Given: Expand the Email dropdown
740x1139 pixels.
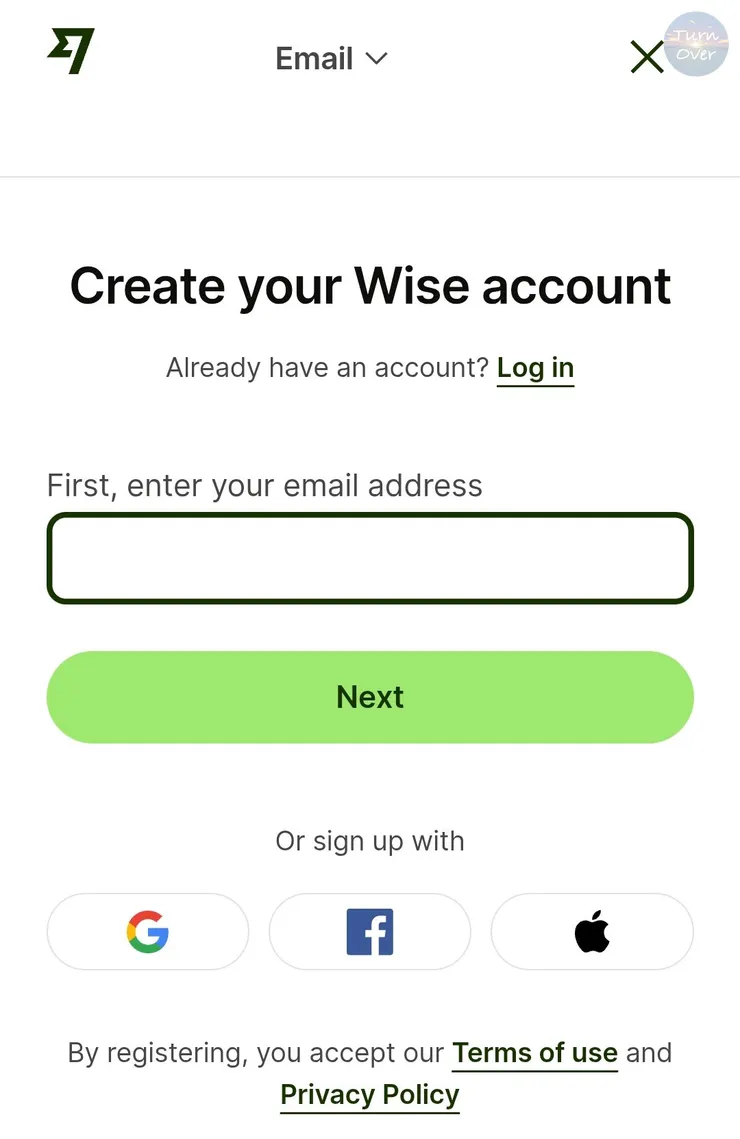Looking at the screenshot, I should pos(331,59).
